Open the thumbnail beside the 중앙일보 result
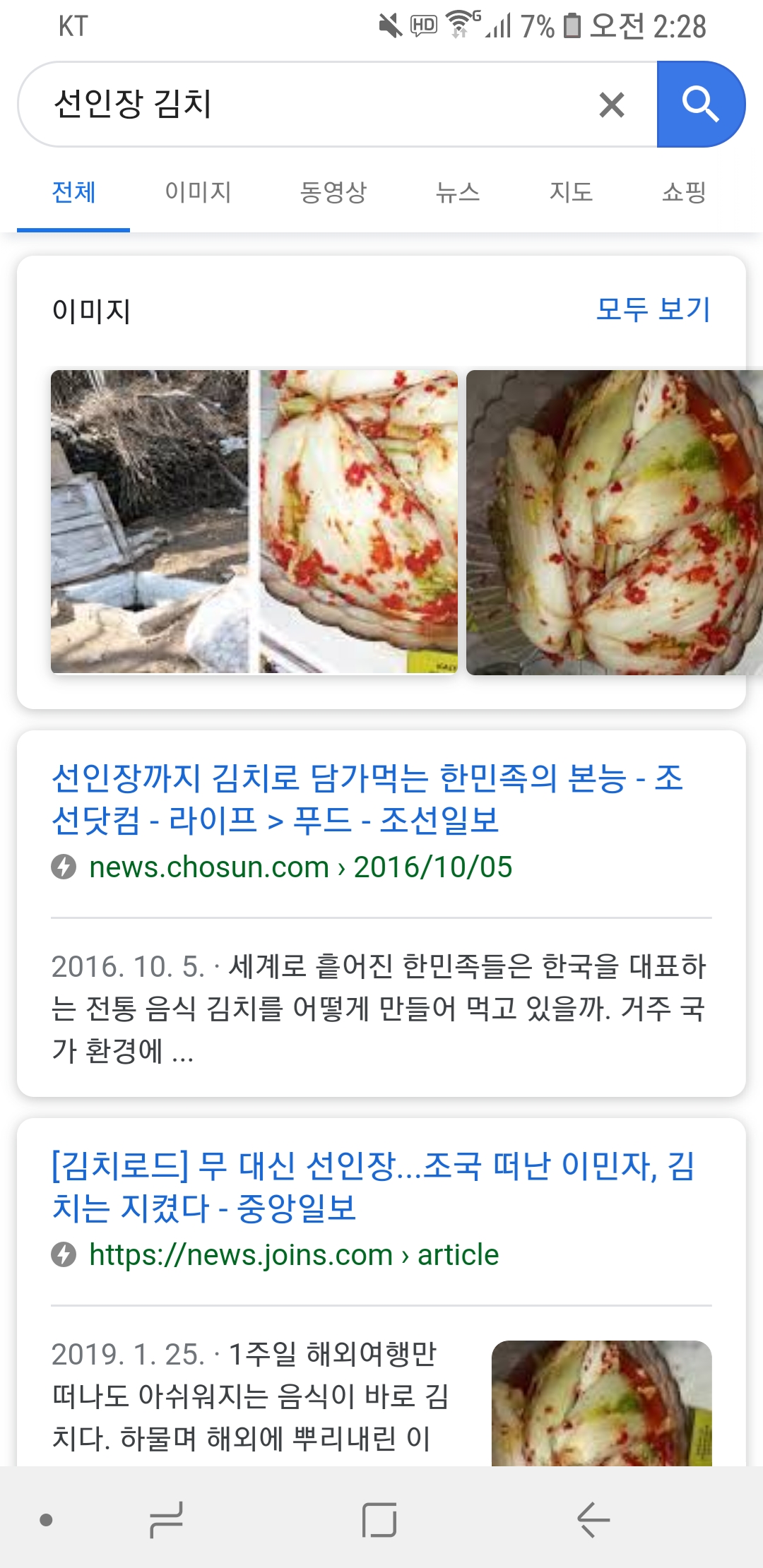Image resolution: width=763 pixels, height=1568 pixels. tap(602, 1403)
